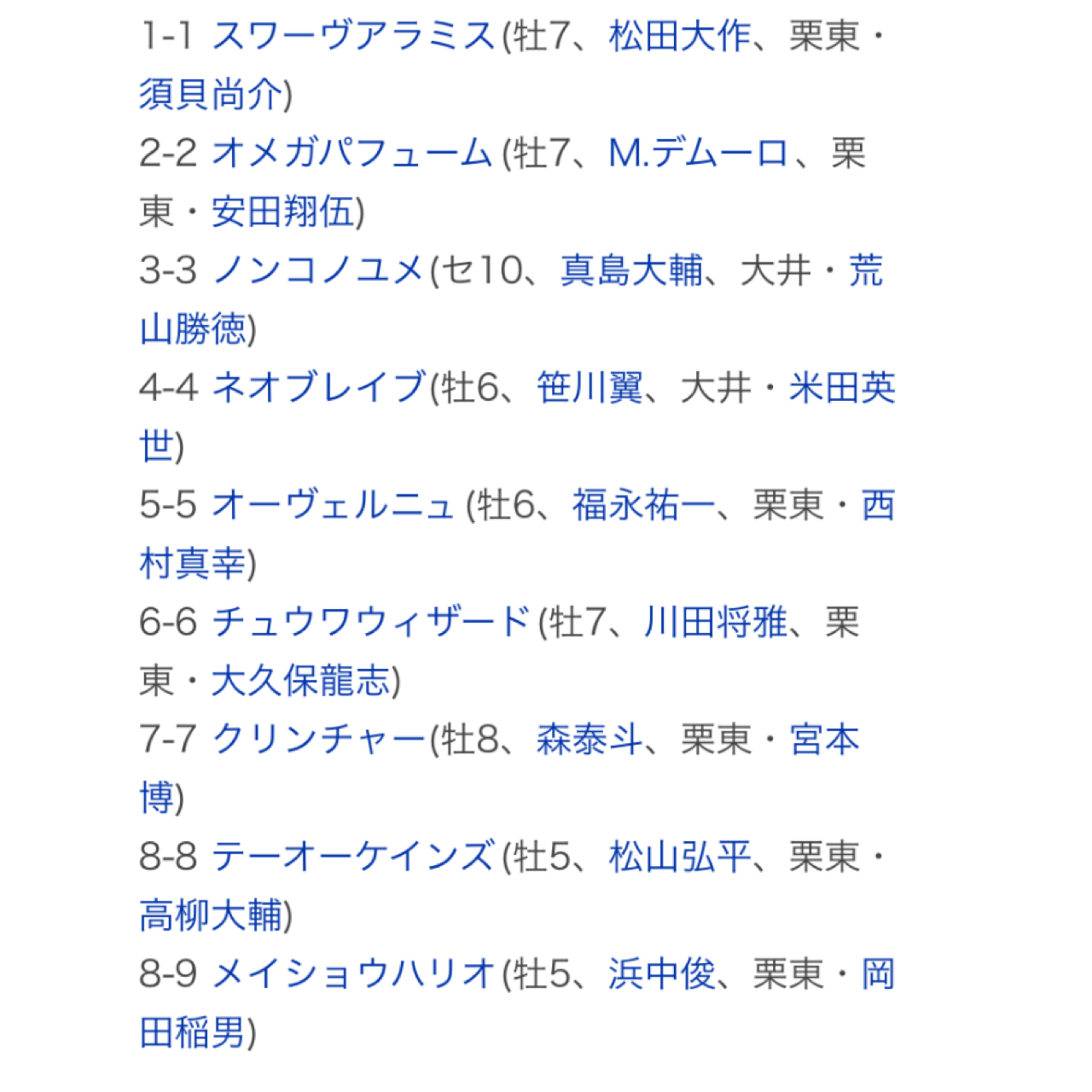Open the メイショウハリオ horse link
Screen dimensions: 1092x1092
tap(353, 973)
